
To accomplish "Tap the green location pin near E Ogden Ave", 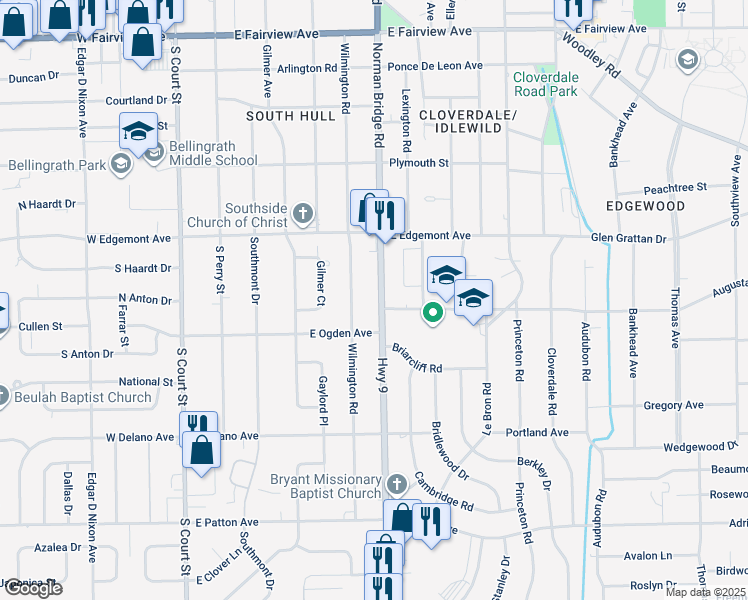I will click(433, 314).
